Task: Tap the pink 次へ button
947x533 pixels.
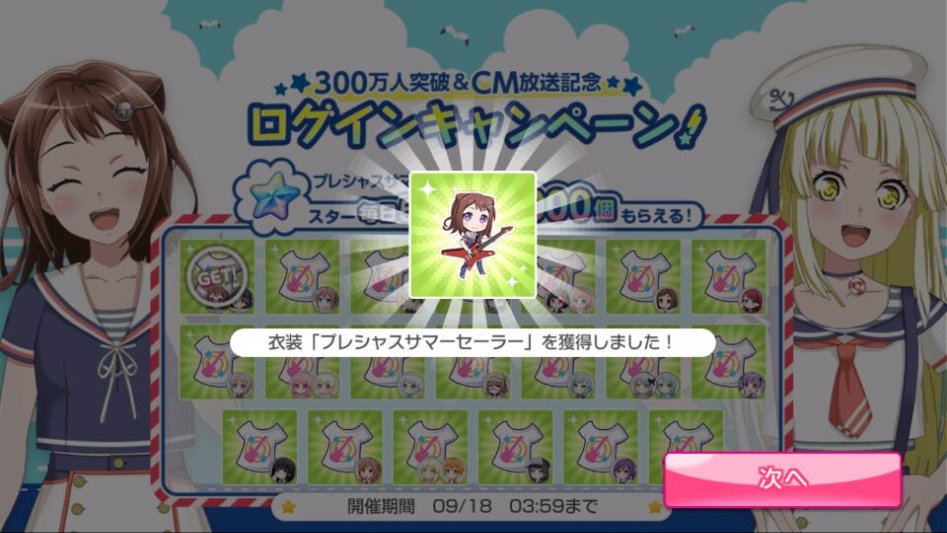Action: point(782,479)
